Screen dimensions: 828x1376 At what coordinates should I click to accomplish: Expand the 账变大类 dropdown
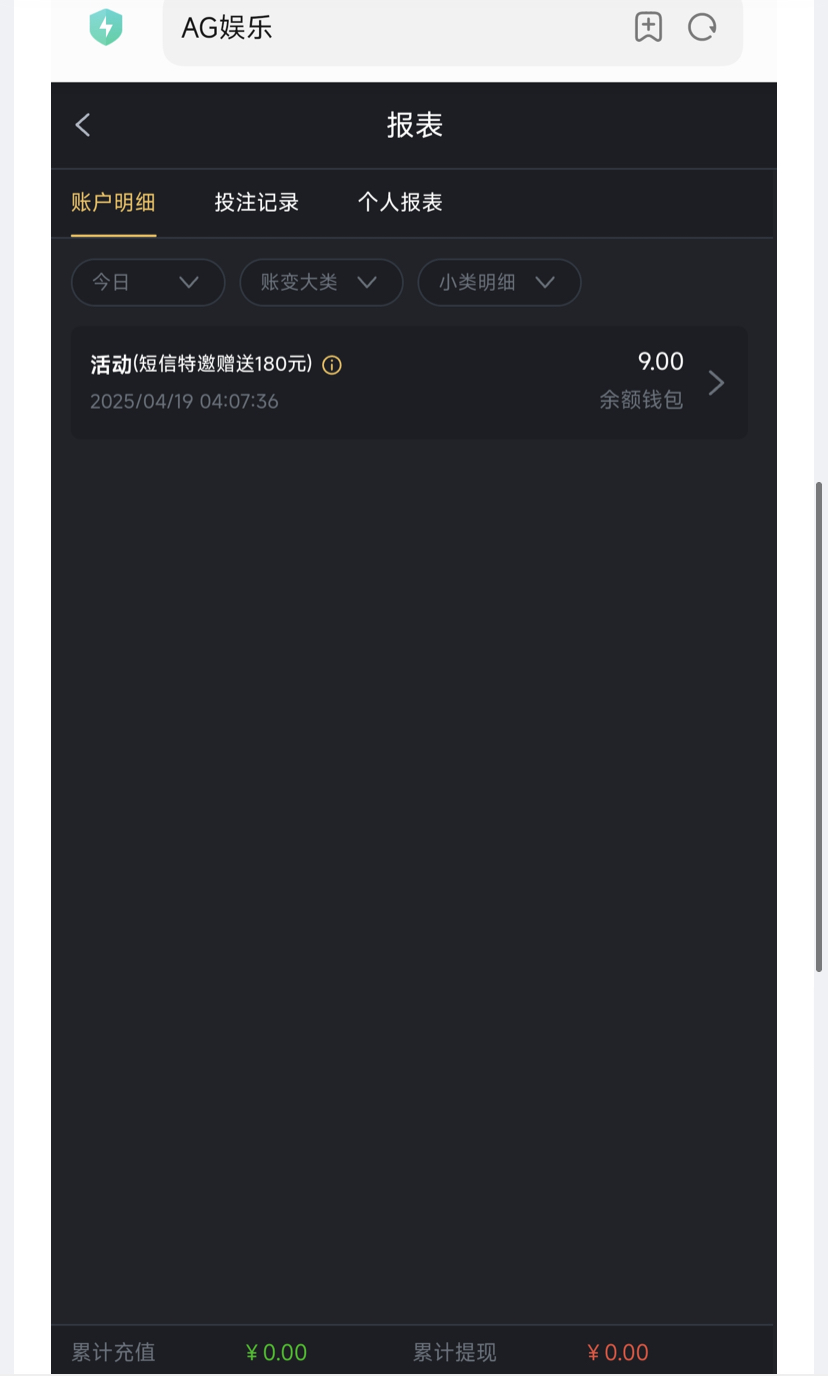[x=321, y=282]
